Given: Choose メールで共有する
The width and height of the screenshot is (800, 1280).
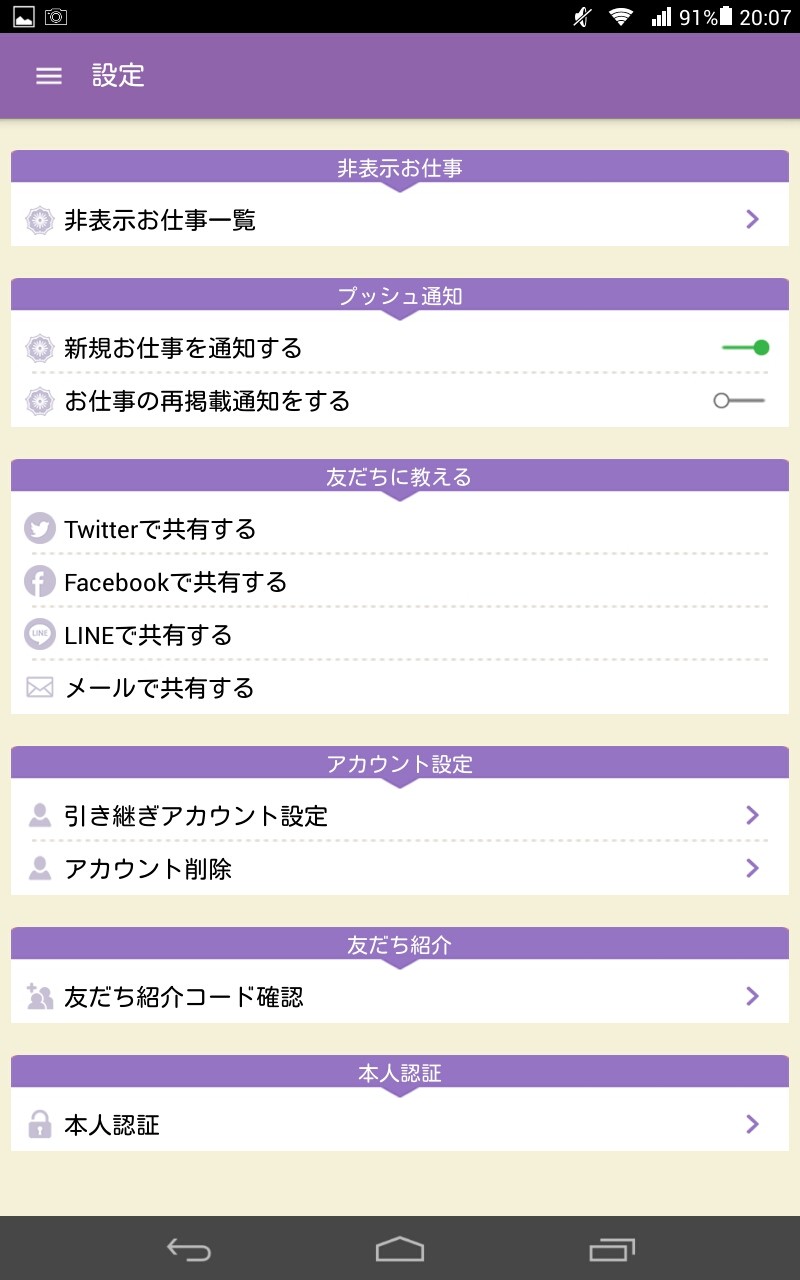Looking at the screenshot, I should (x=400, y=688).
